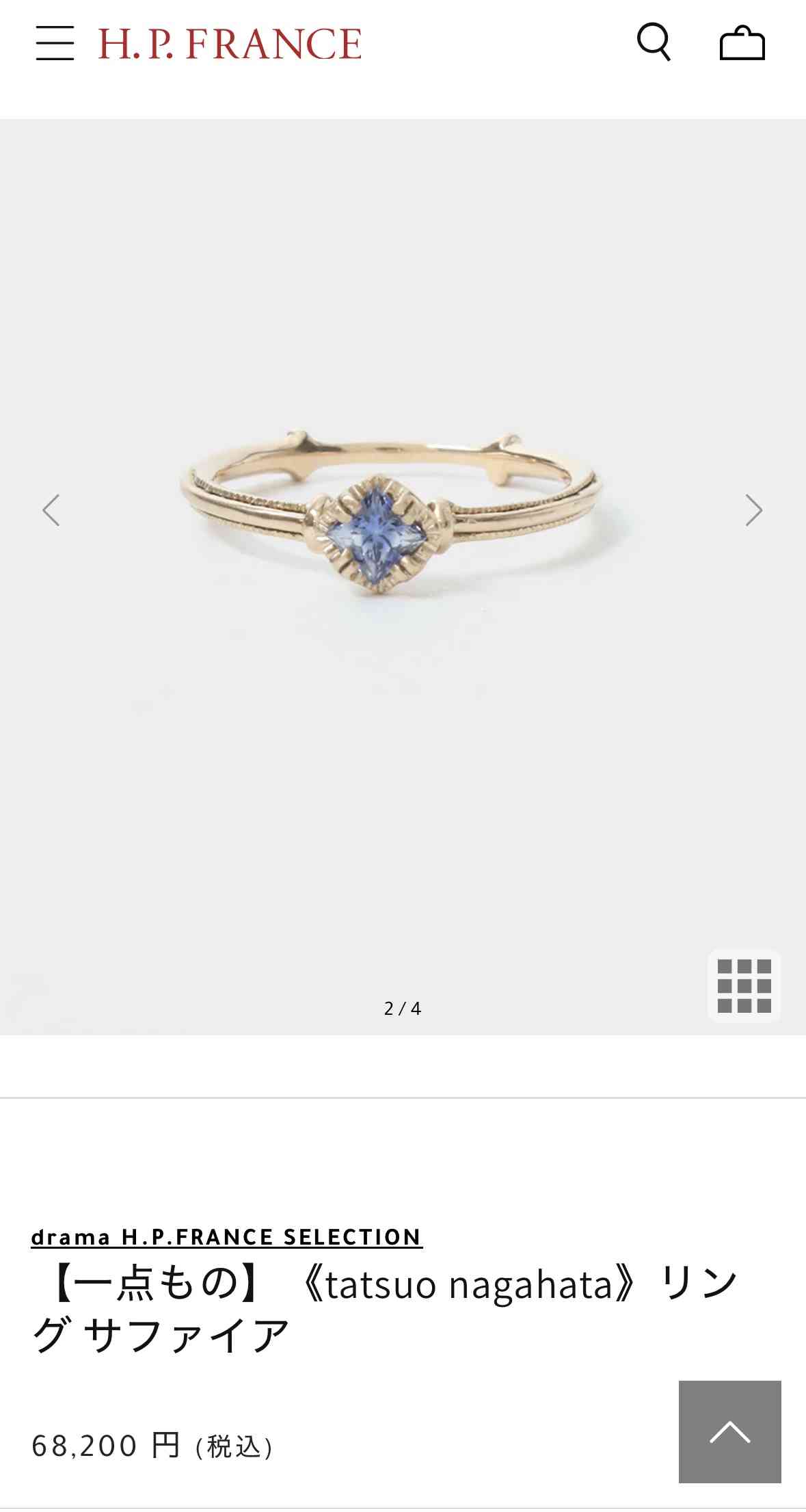Open the search icon

pyautogui.click(x=654, y=42)
